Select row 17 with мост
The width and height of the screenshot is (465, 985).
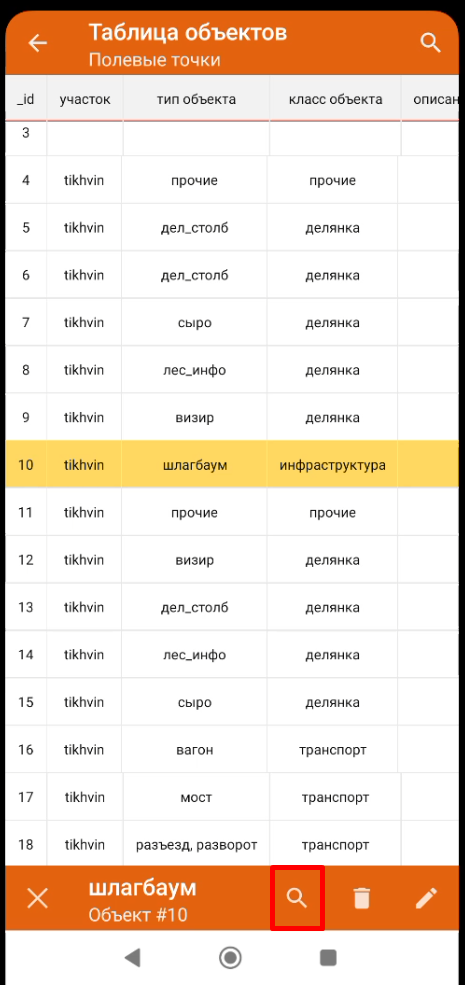[232, 797]
